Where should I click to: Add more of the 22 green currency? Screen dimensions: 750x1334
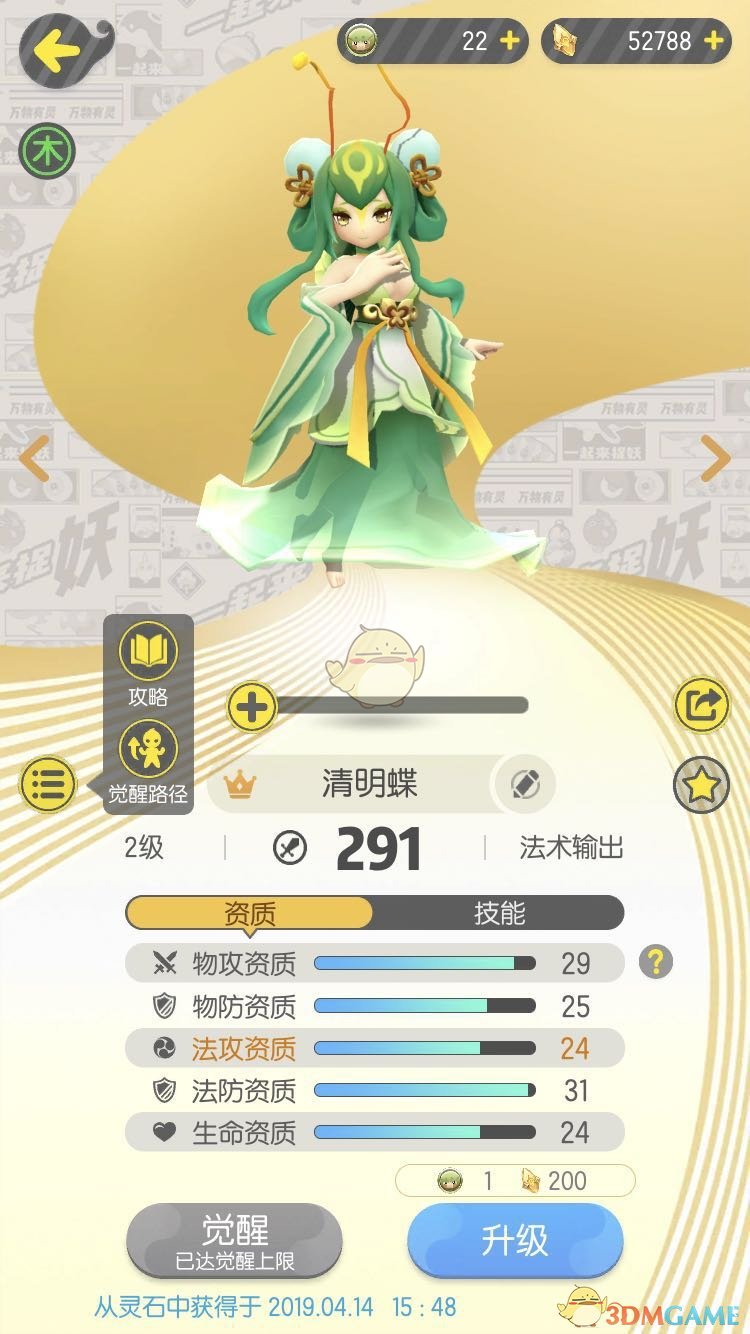(x=509, y=41)
